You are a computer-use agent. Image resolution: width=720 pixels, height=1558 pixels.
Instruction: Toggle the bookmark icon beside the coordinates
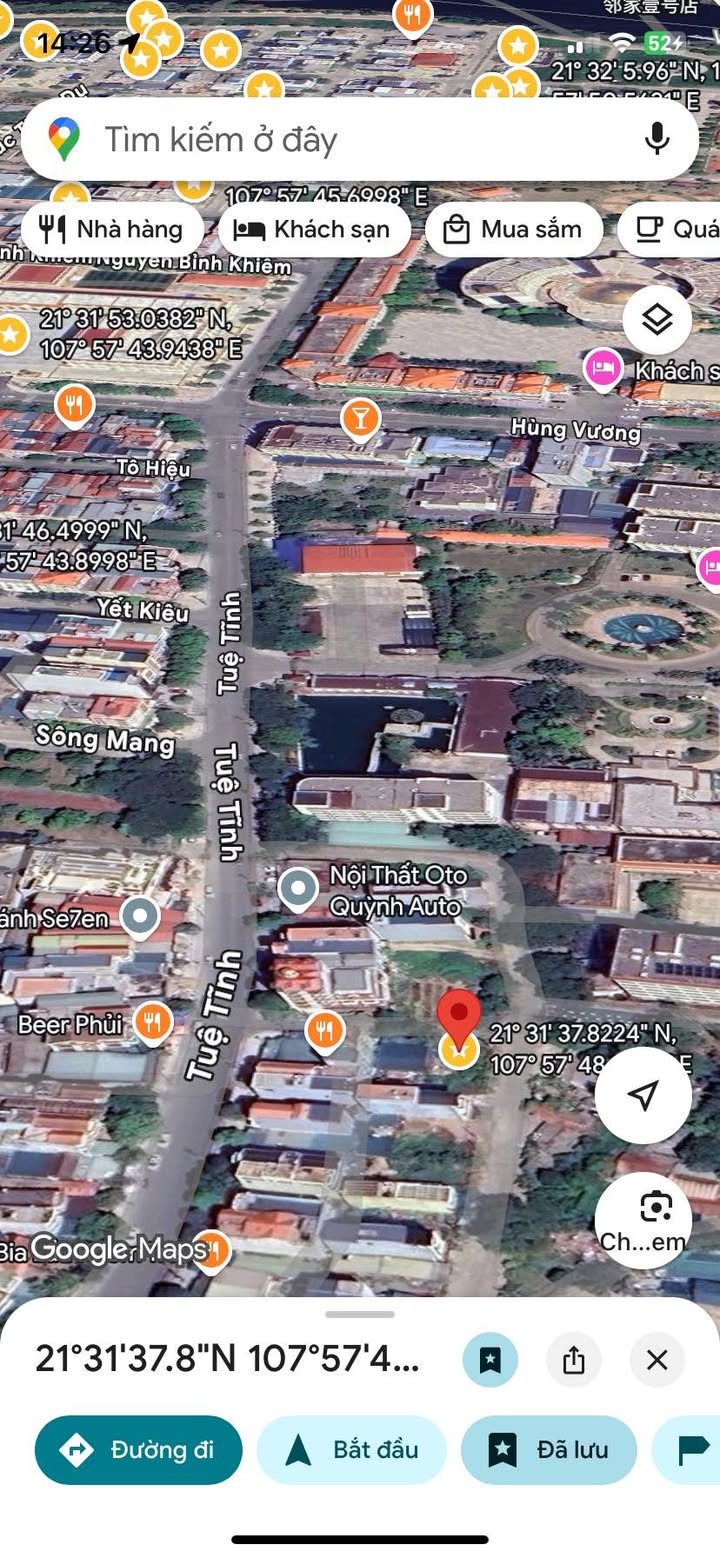490,1360
